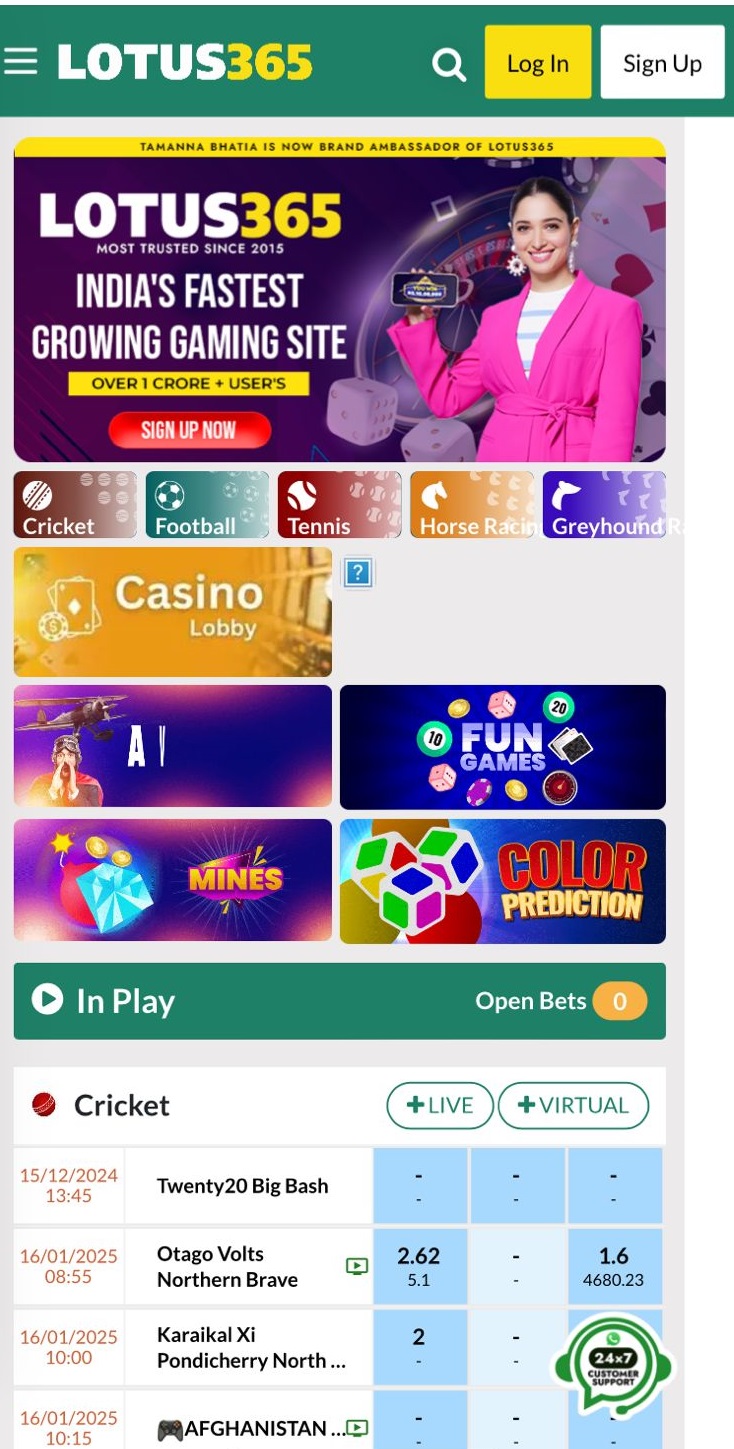Open the Lotus365 promotional signup banner
Viewport: 734px width, 1449px height.
(339, 300)
